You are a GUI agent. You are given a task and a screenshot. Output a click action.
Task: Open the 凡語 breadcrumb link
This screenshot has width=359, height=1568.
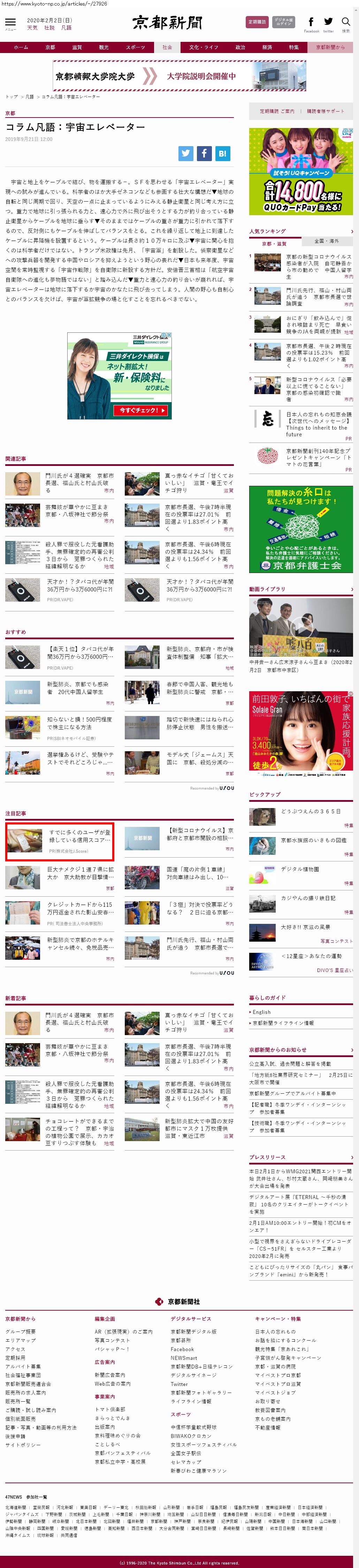click(29, 97)
